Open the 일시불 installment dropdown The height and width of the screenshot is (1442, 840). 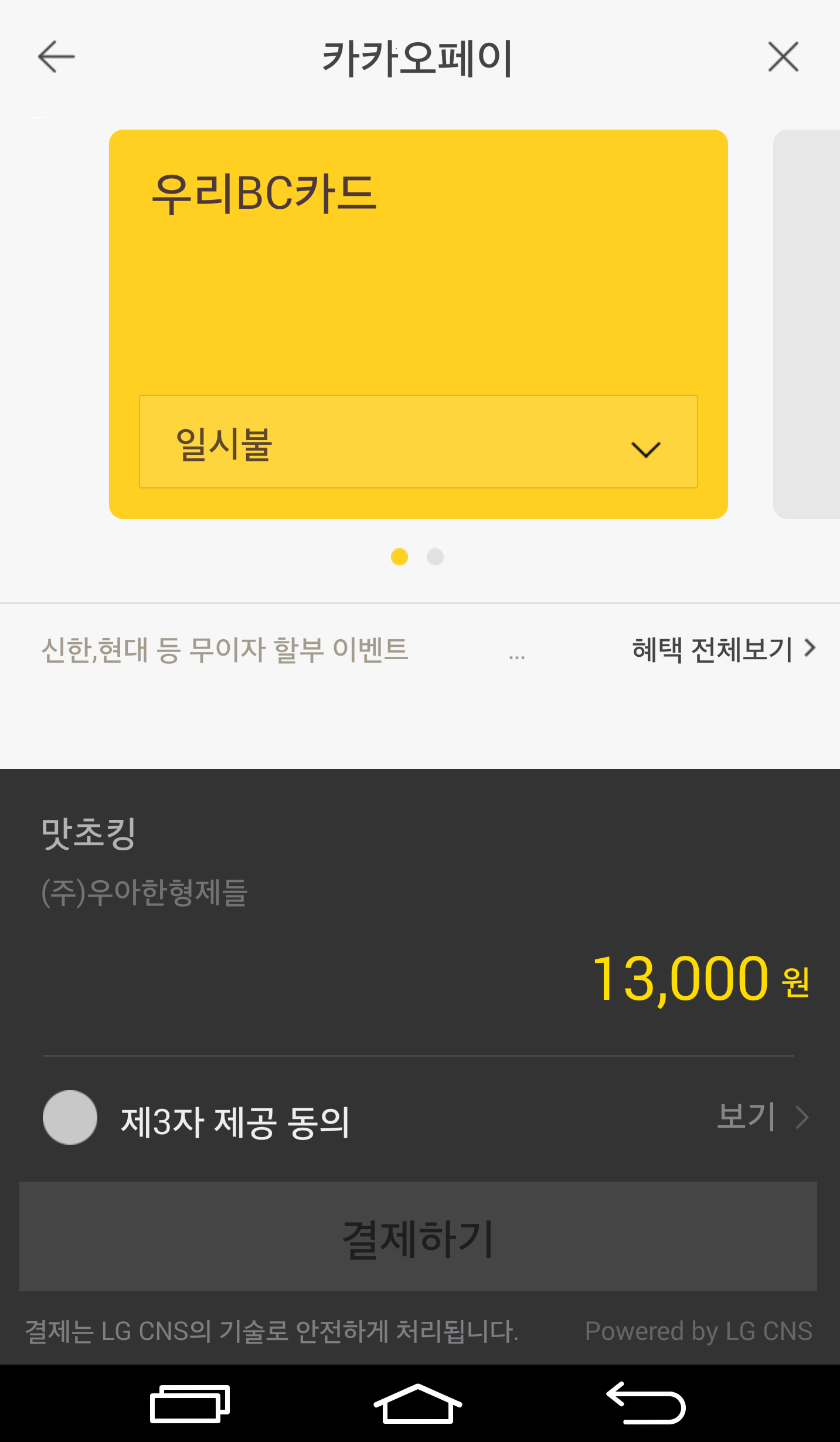click(418, 442)
